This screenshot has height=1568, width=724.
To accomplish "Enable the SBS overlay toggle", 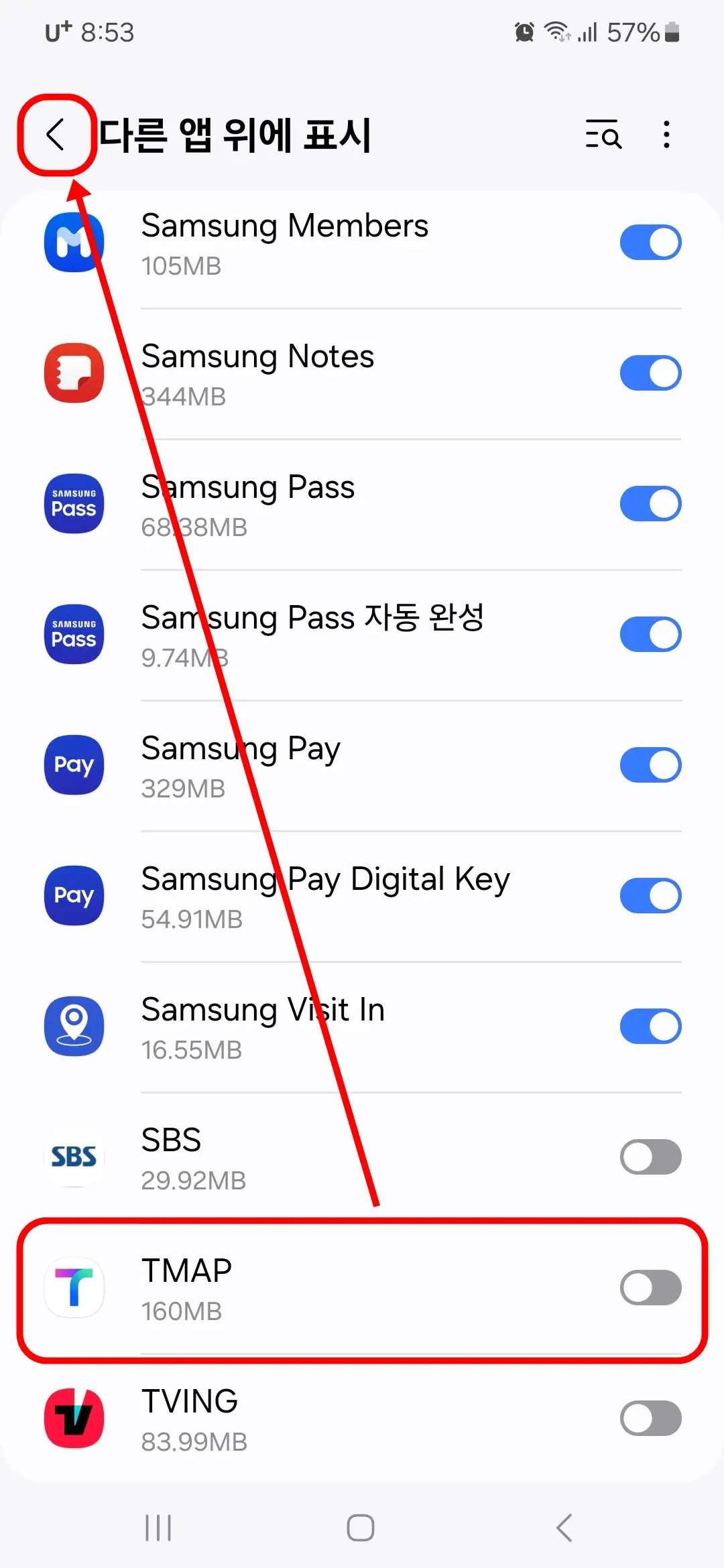I will pyautogui.click(x=650, y=1157).
